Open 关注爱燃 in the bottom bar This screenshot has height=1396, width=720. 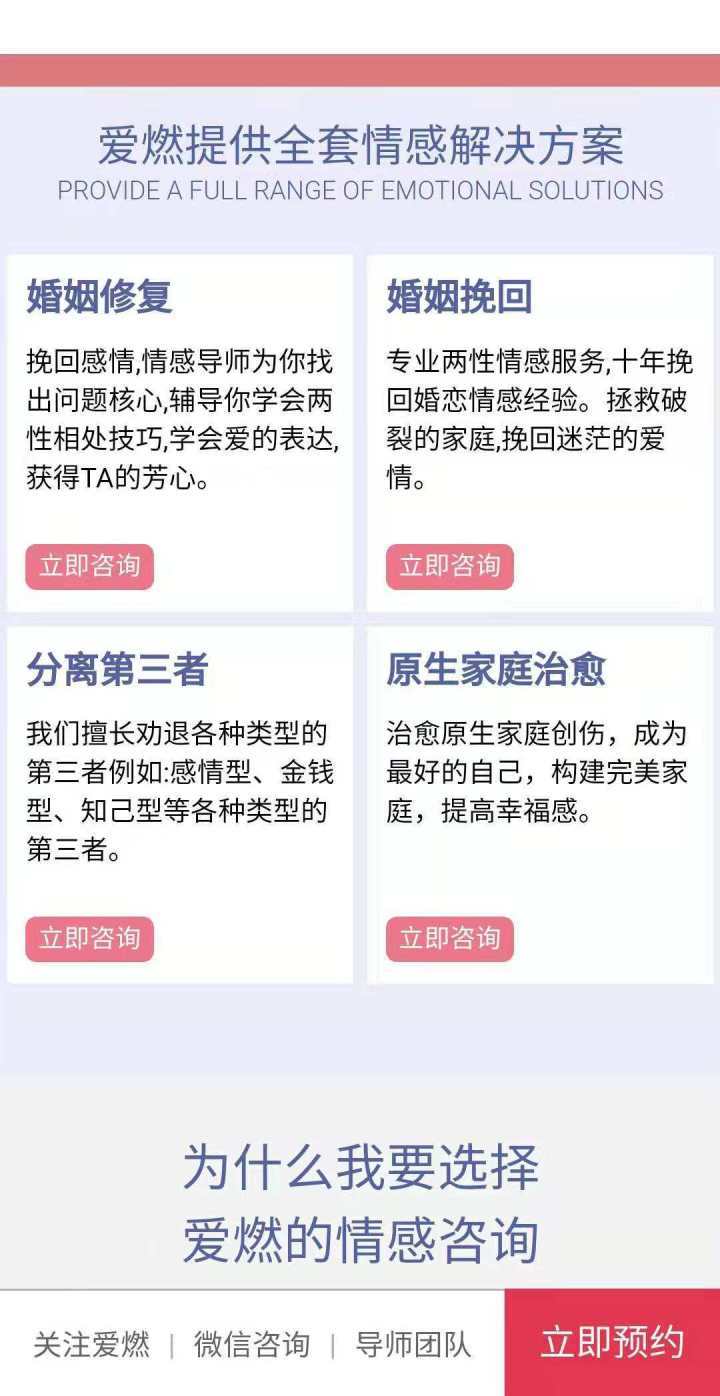(91, 1344)
